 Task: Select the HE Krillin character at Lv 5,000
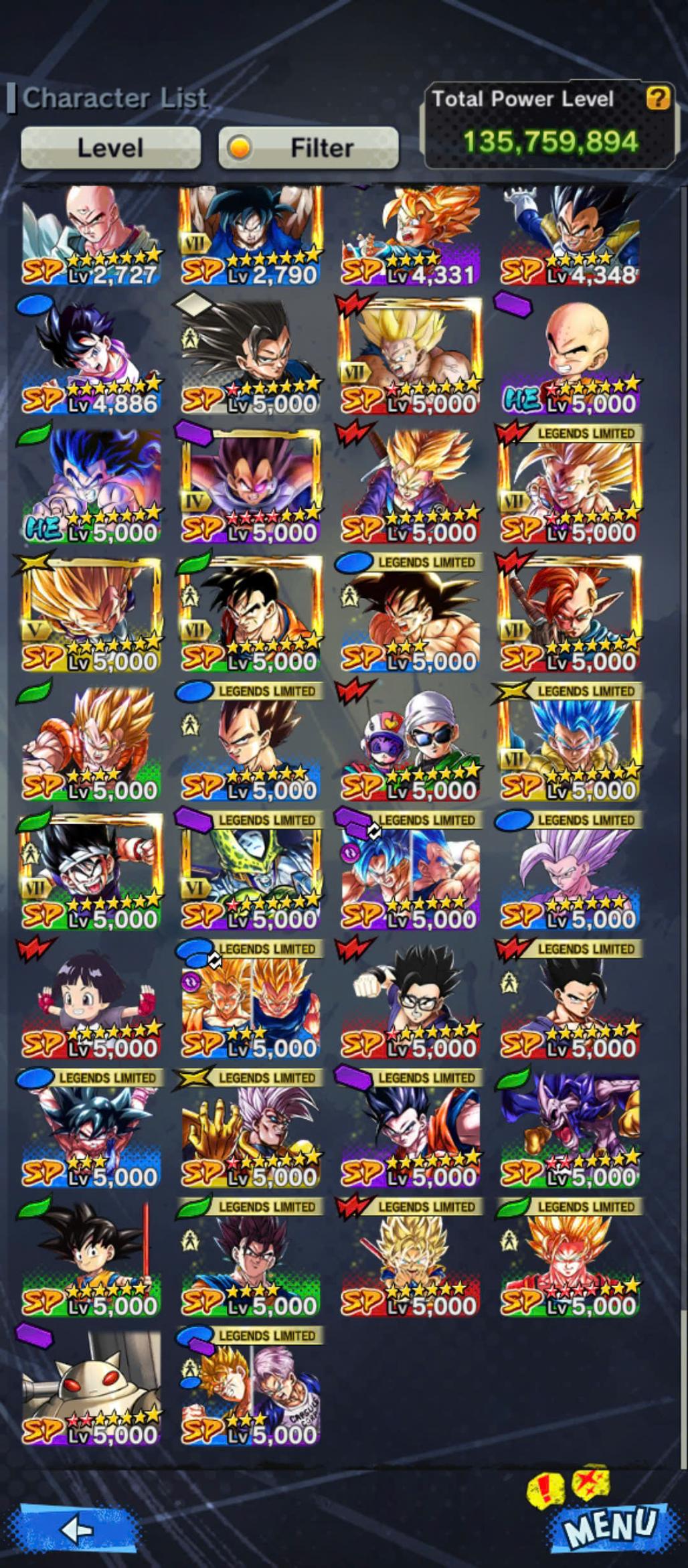click(570, 355)
